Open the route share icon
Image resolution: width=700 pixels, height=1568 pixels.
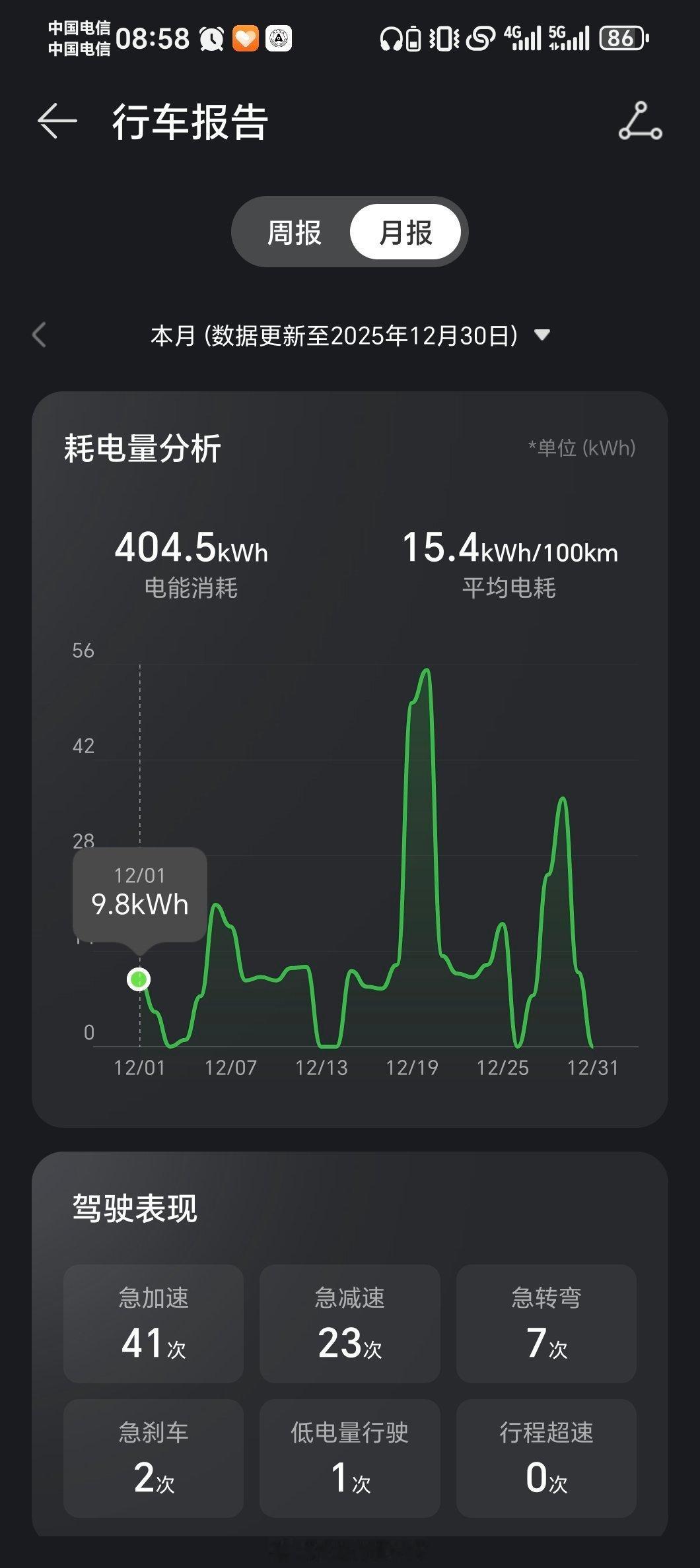(640, 121)
